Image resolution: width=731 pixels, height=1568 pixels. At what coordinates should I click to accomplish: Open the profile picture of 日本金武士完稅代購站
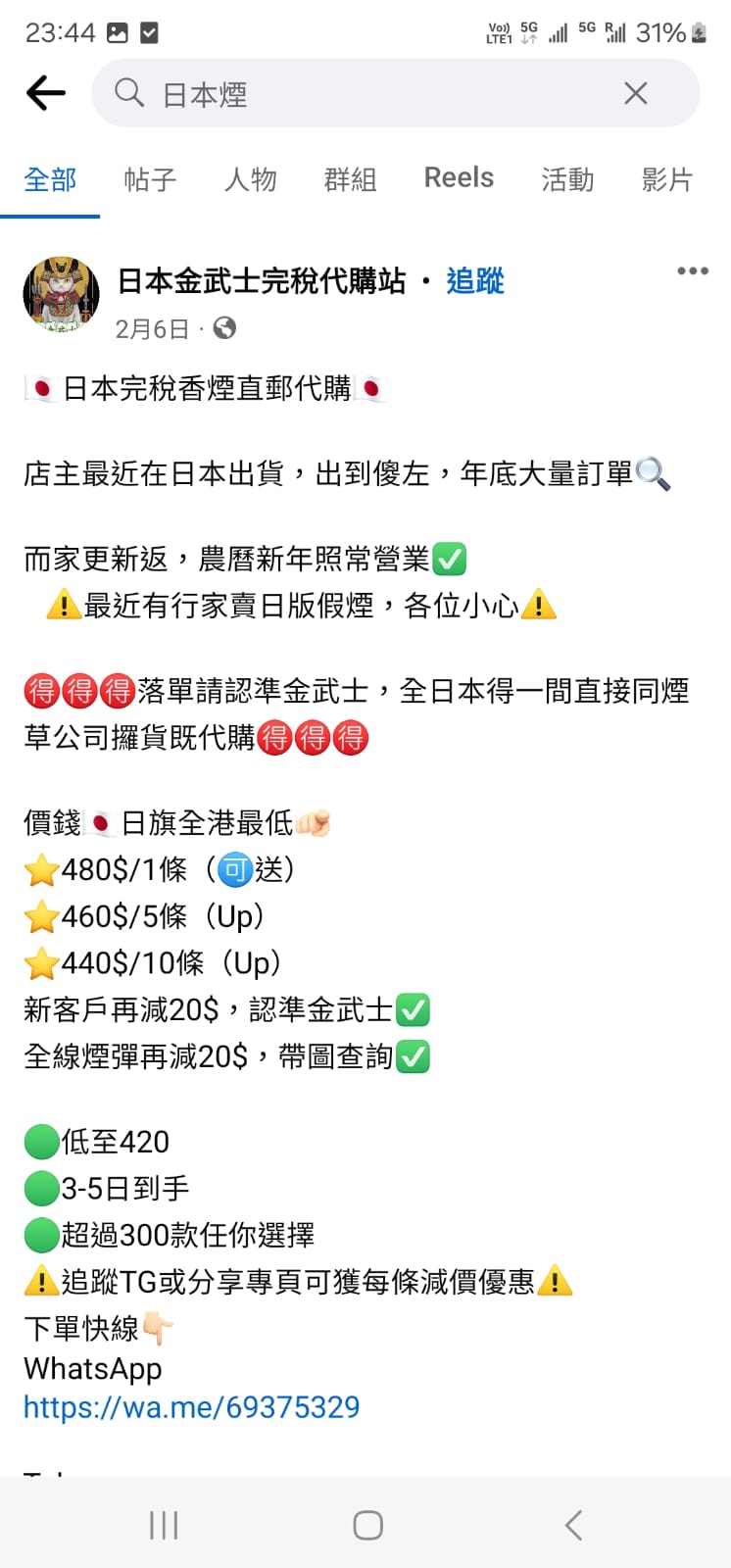[61, 295]
